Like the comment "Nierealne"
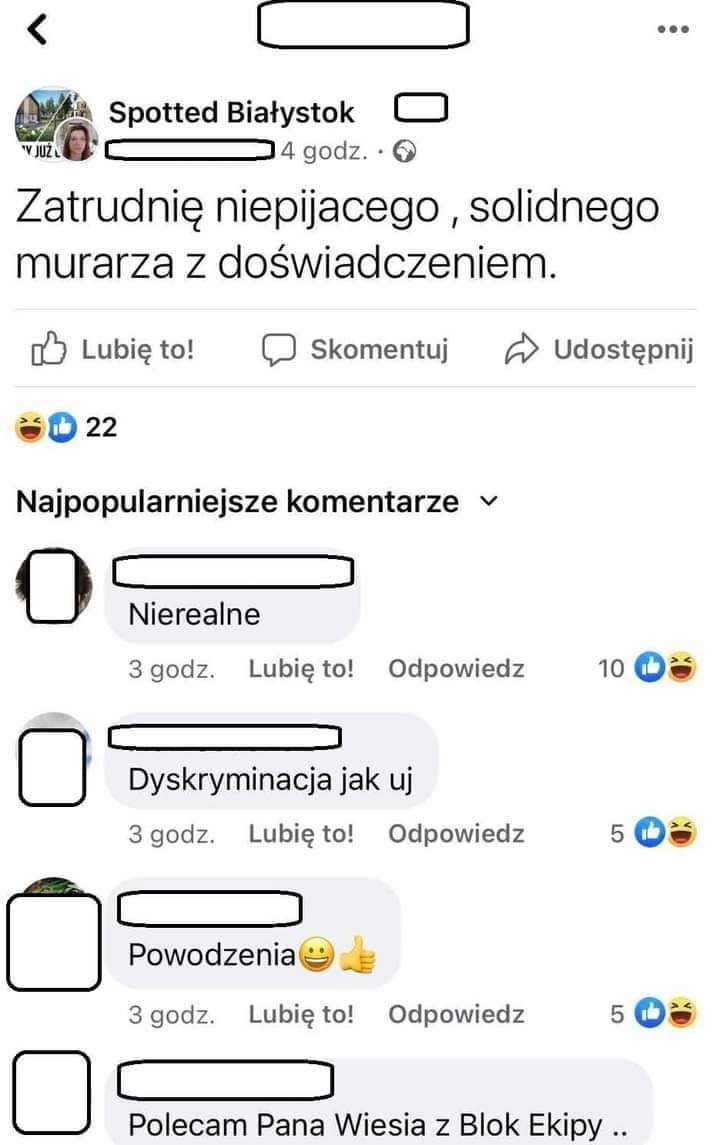The height and width of the screenshot is (1145, 720). 301,669
